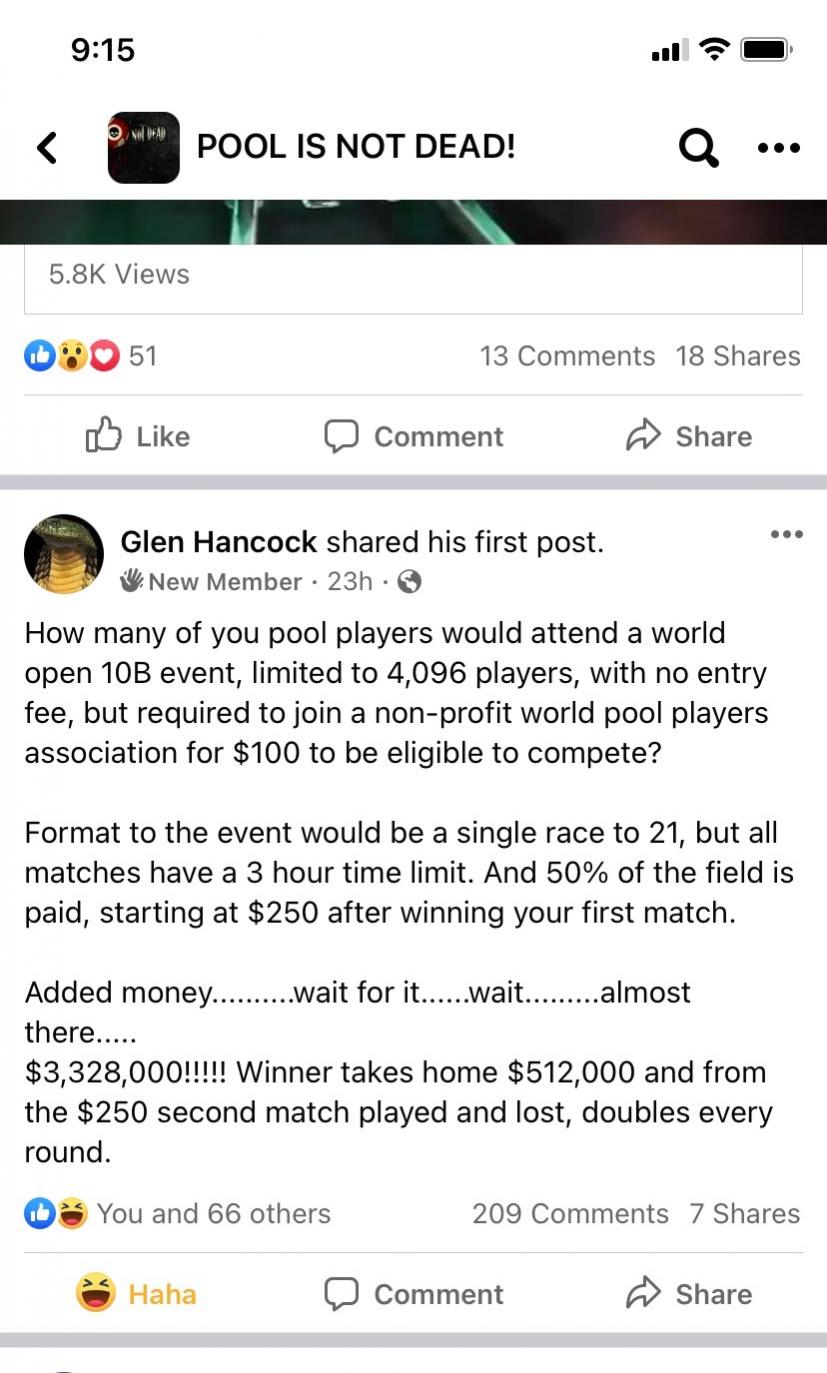Viewport: 827px width, 1373px height.
Task: See You and 66 others reactions
Action: point(177,1214)
